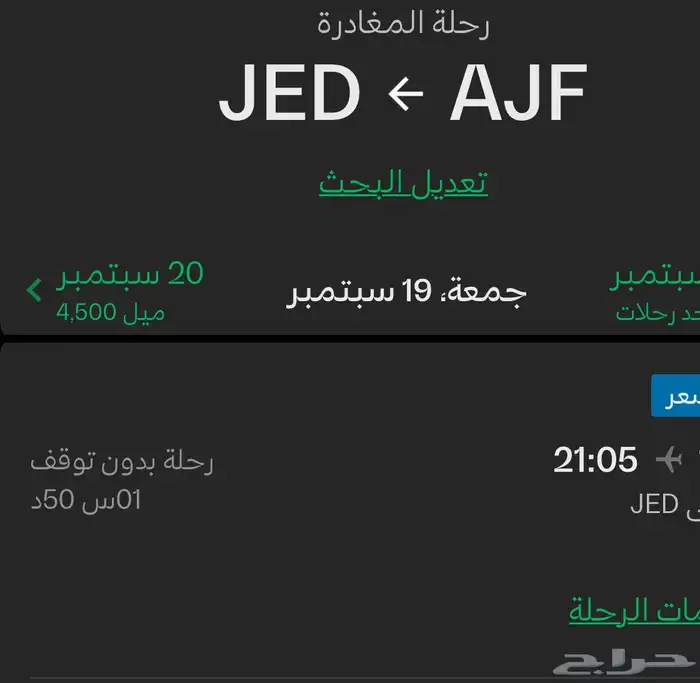Viewport: 700px width, 683px height.
Task: Select the earlier date tab before جمعة
Action: 655,293
